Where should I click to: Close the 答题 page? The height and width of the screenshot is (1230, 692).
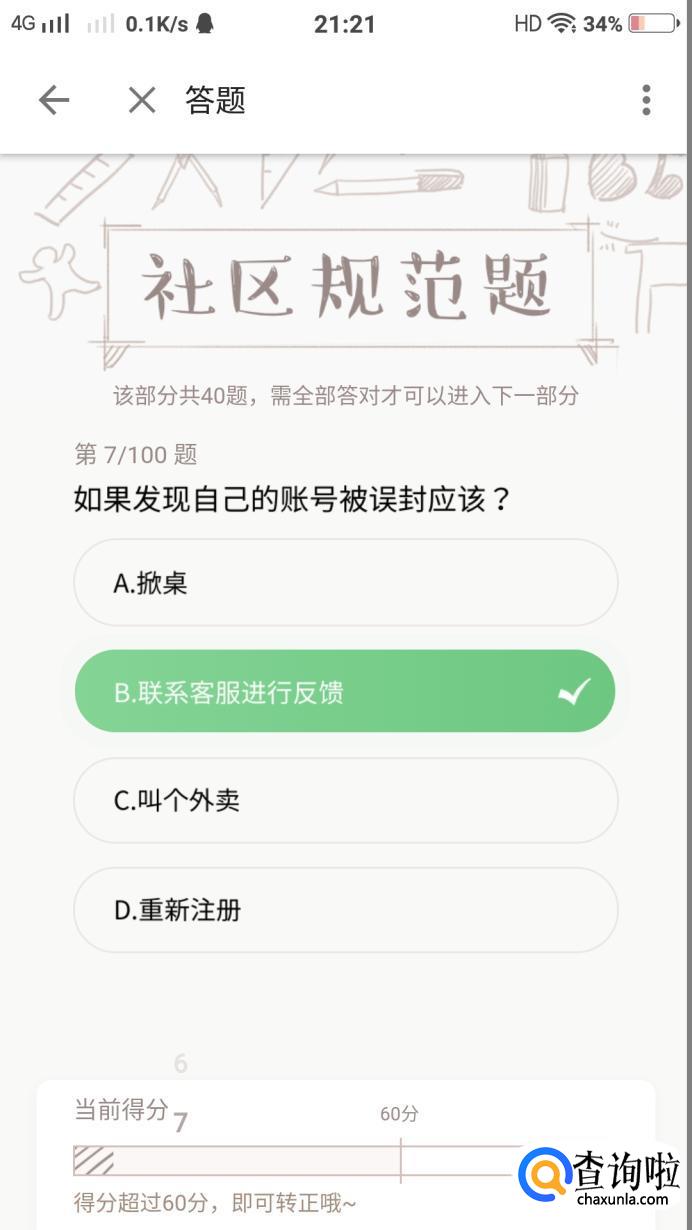[142, 100]
